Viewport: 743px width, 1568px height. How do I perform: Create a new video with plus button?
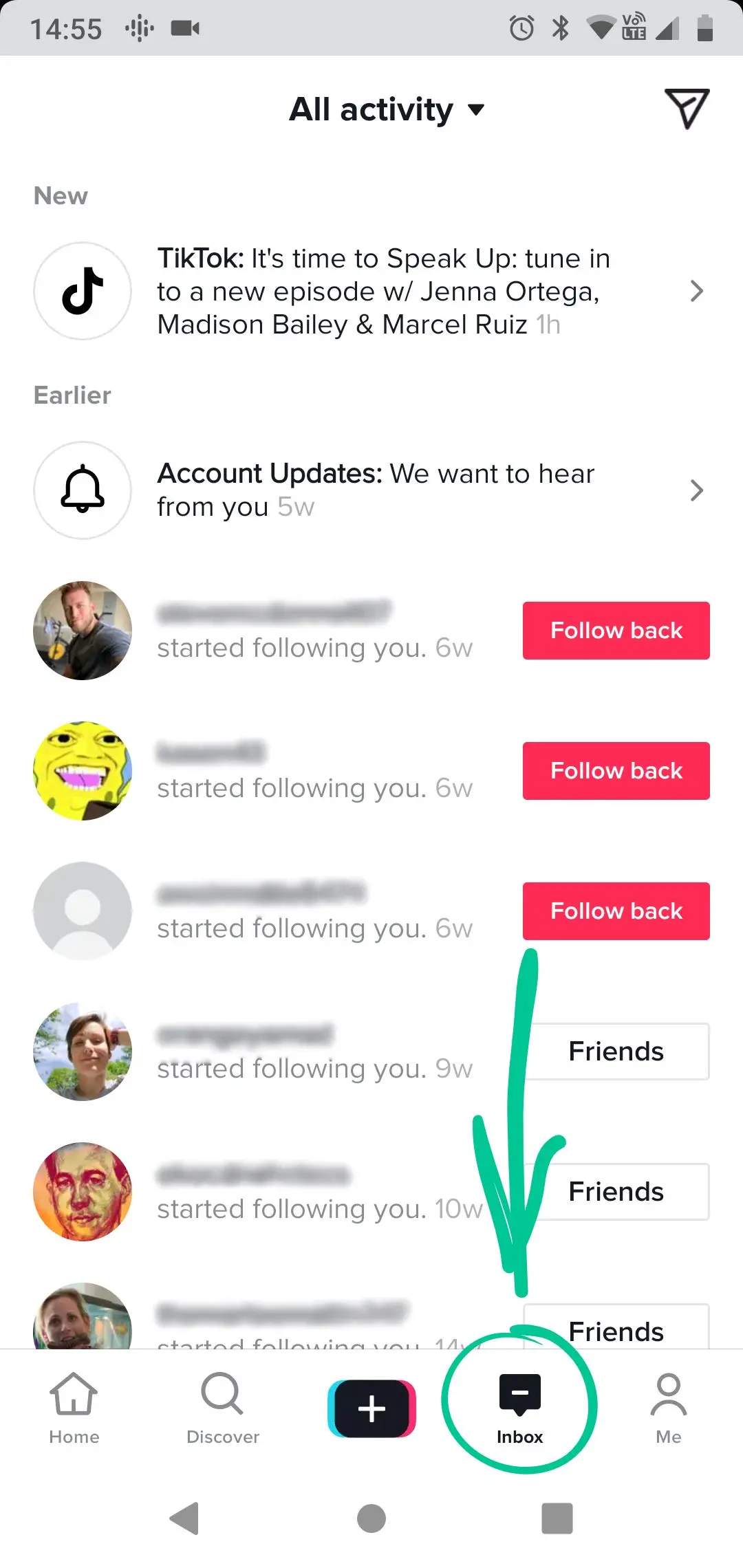click(371, 1408)
